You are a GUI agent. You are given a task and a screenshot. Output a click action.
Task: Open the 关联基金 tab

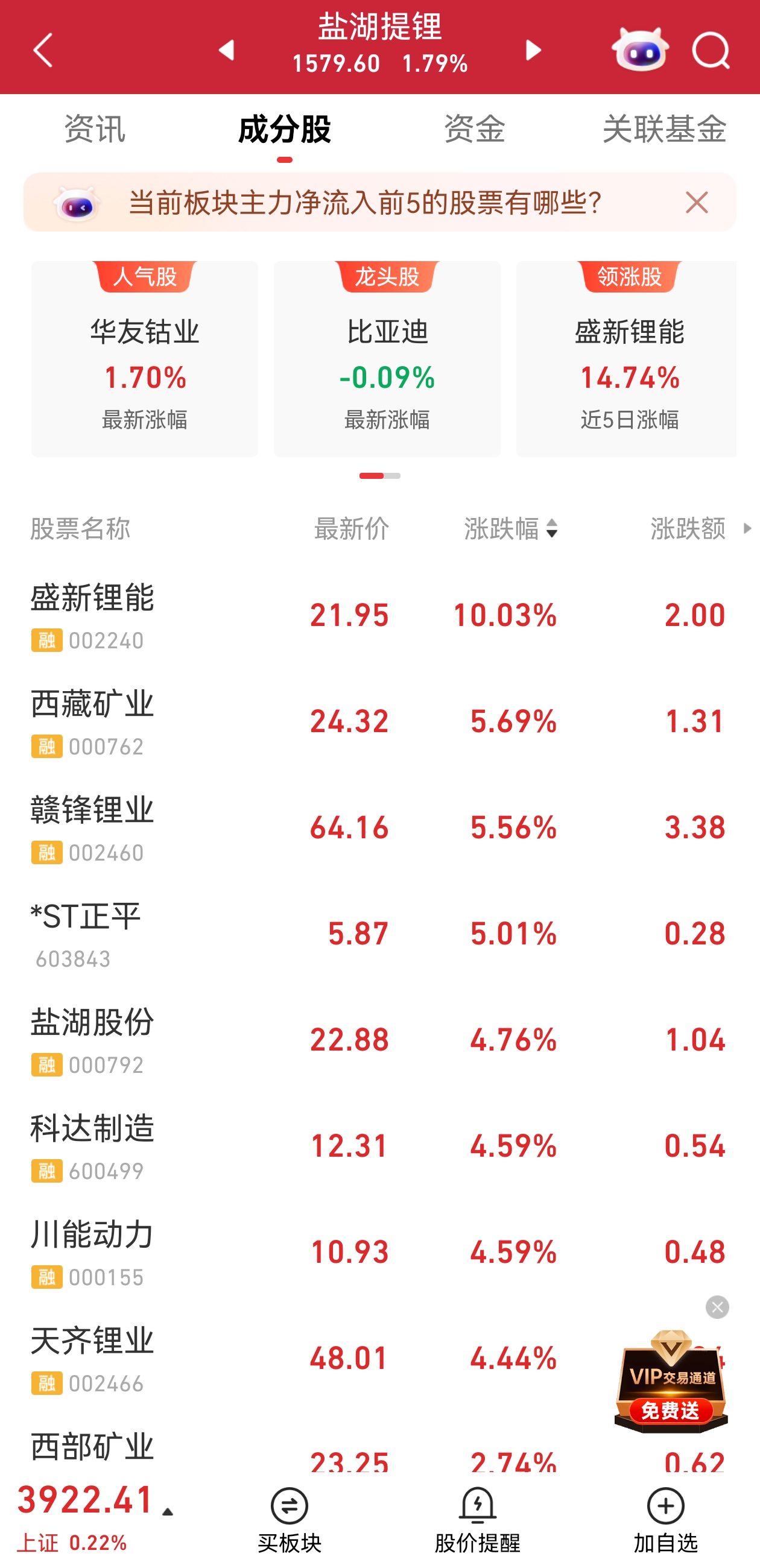pos(663,129)
